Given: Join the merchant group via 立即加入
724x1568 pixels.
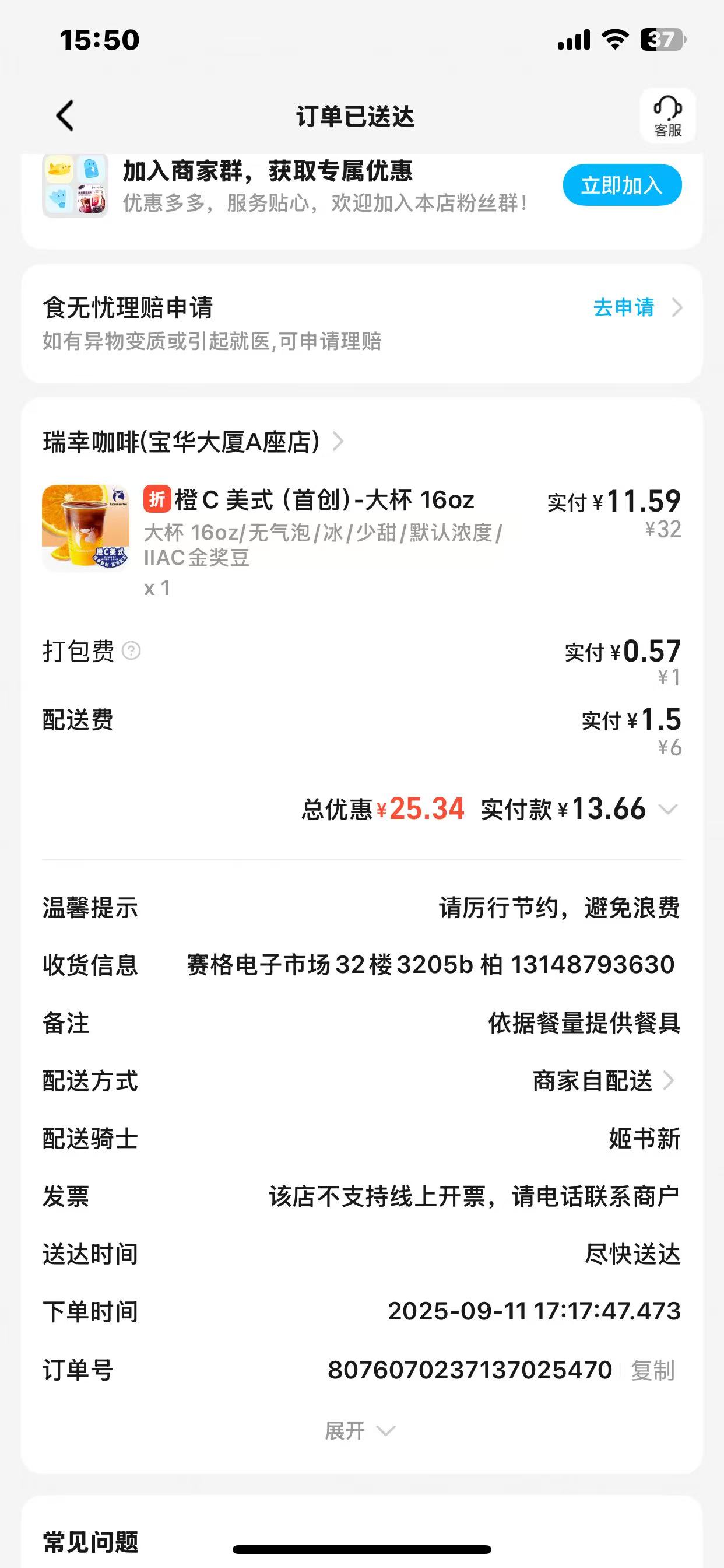Looking at the screenshot, I should tap(621, 185).
